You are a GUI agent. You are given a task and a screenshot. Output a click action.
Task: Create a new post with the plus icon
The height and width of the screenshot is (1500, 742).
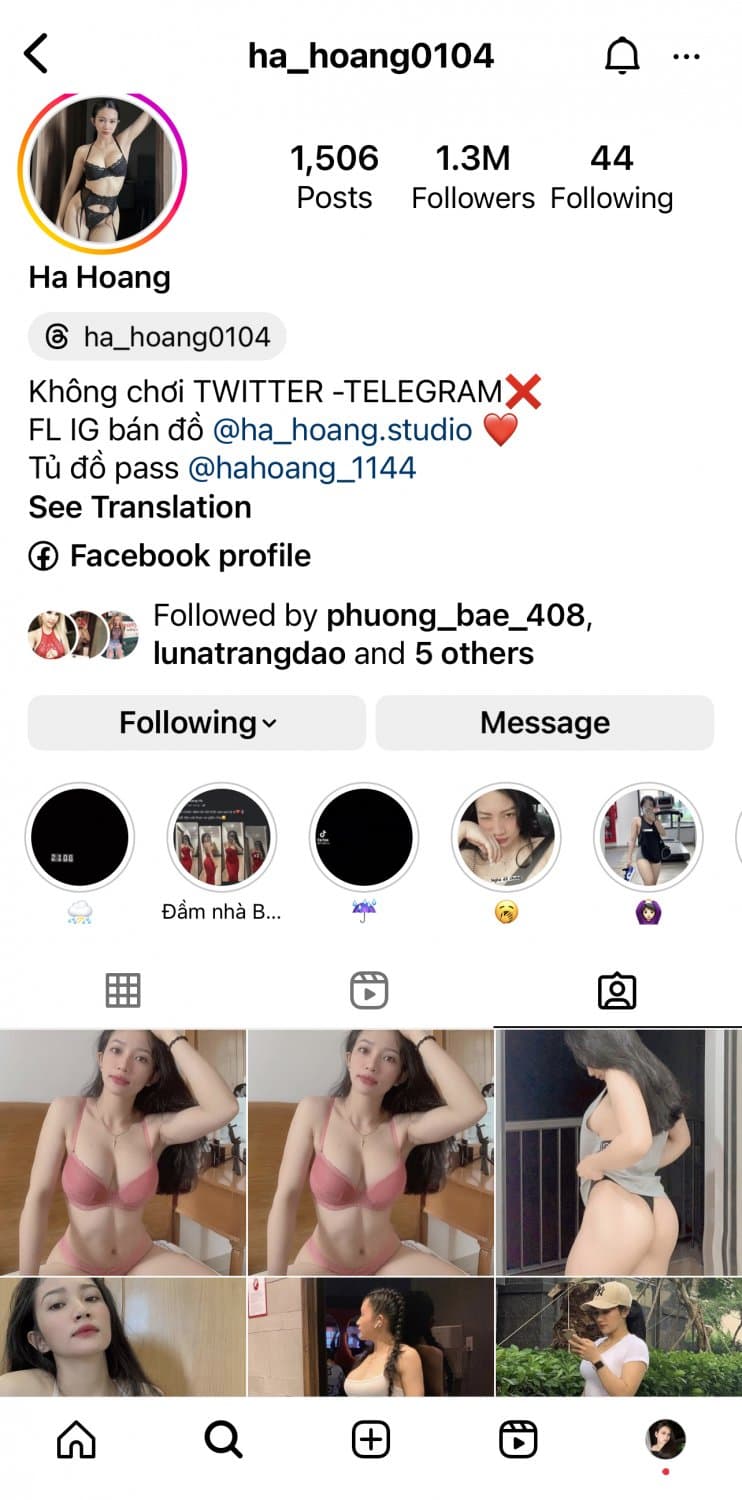click(370, 1438)
